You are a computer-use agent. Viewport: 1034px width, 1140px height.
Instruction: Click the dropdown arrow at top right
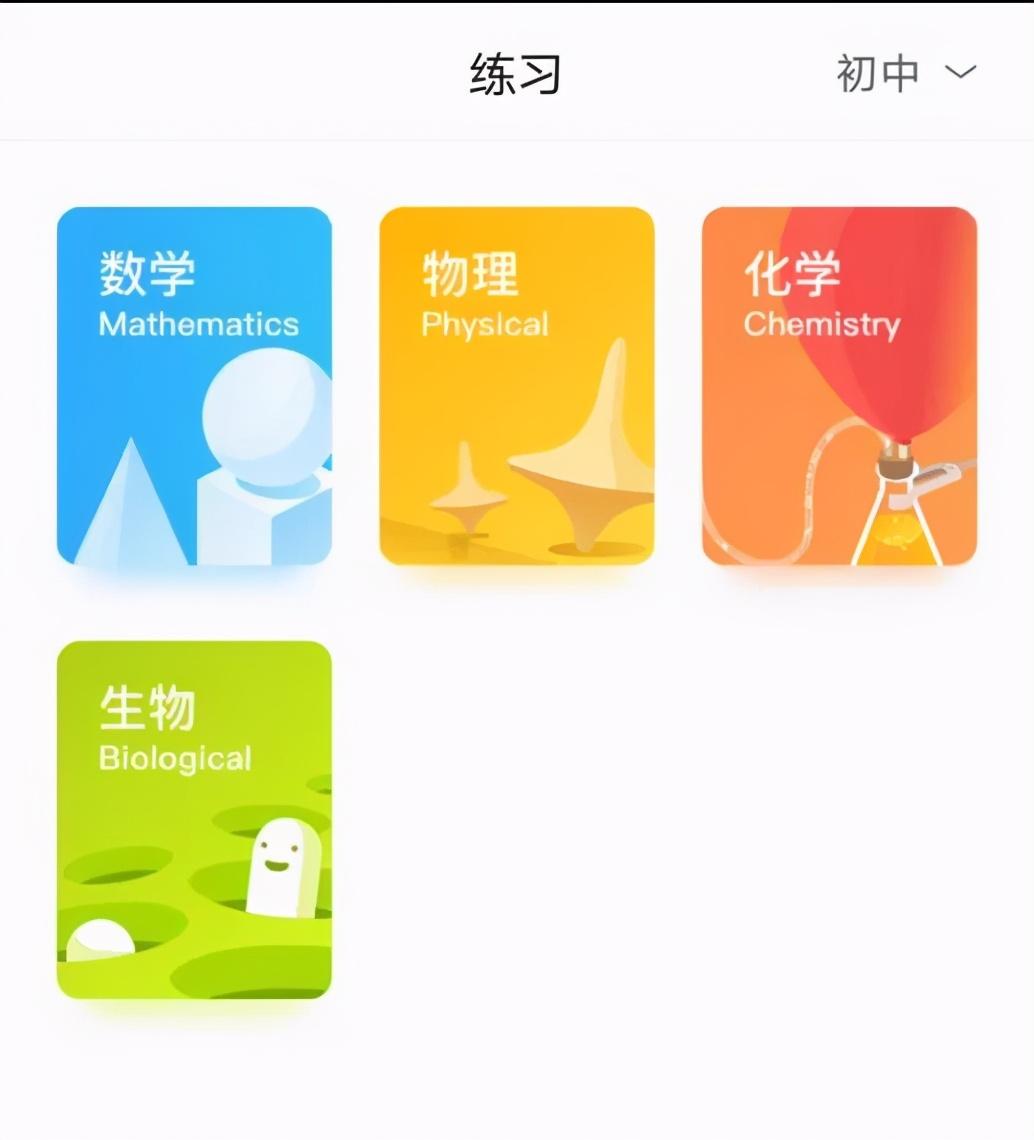(x=958, y=72)
